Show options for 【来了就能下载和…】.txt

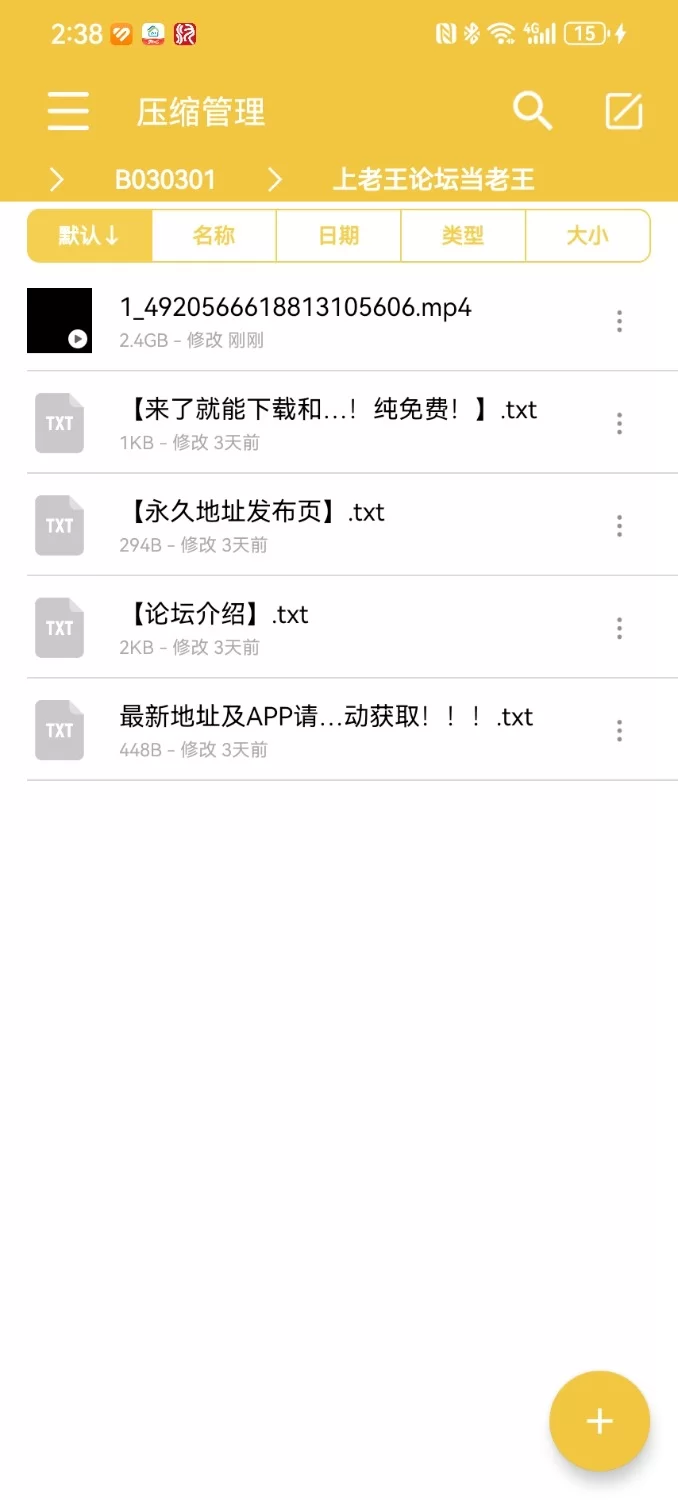(620, 423)
